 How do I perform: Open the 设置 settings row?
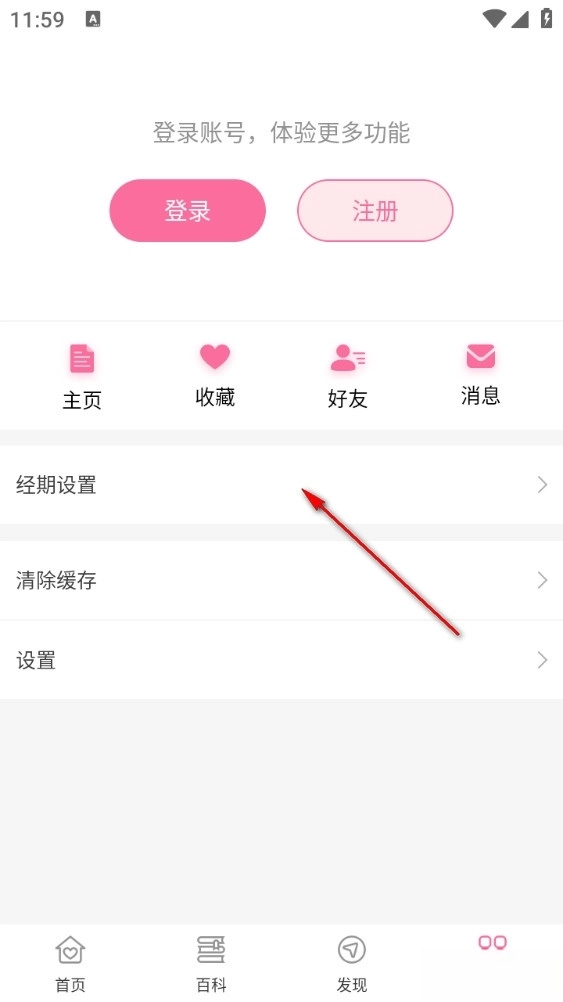click(x=281, y=659)
